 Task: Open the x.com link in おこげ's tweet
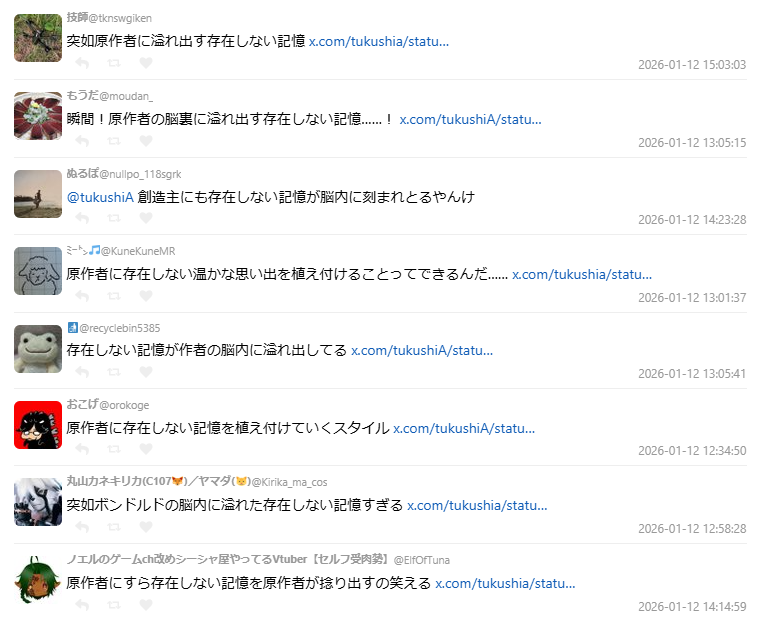point(463,428)
